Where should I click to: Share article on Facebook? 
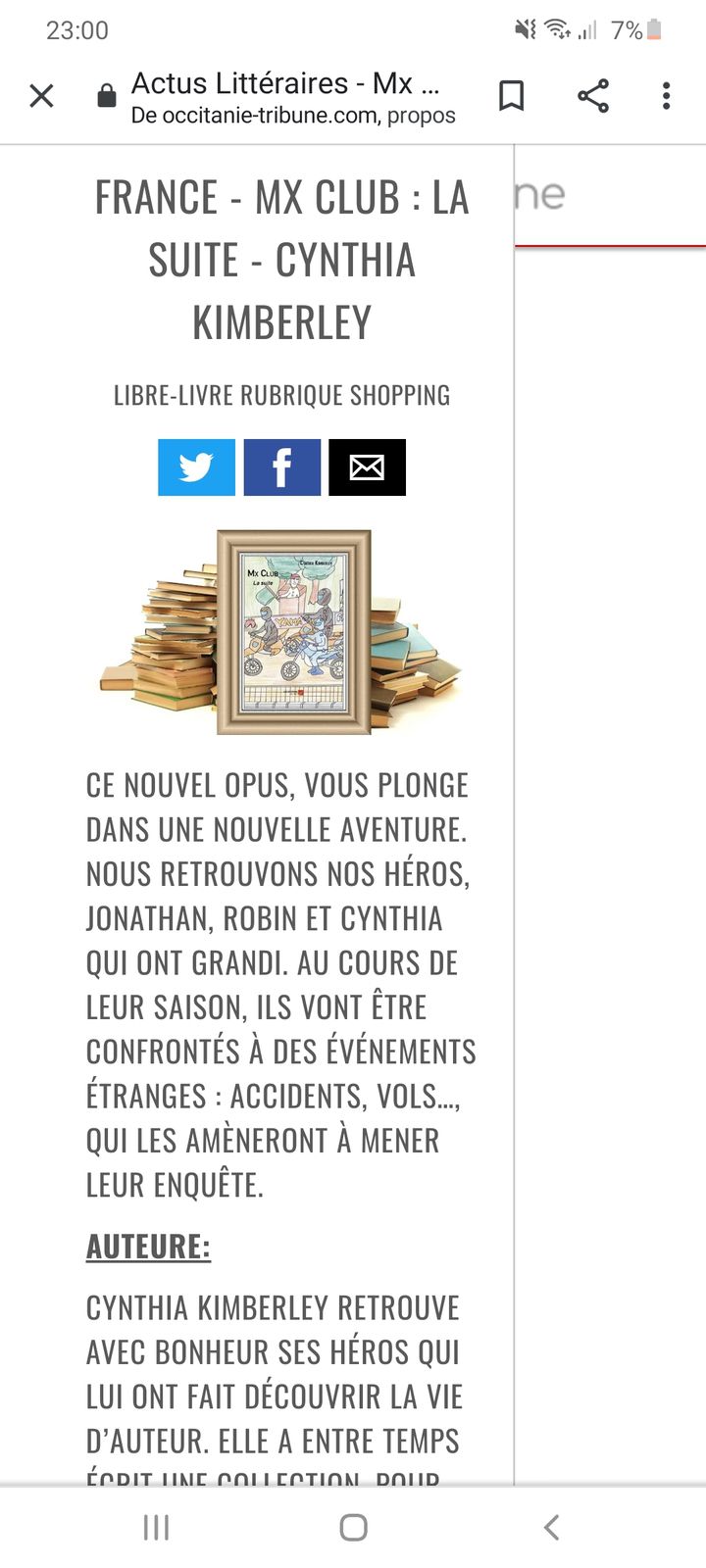click(281, 467)
